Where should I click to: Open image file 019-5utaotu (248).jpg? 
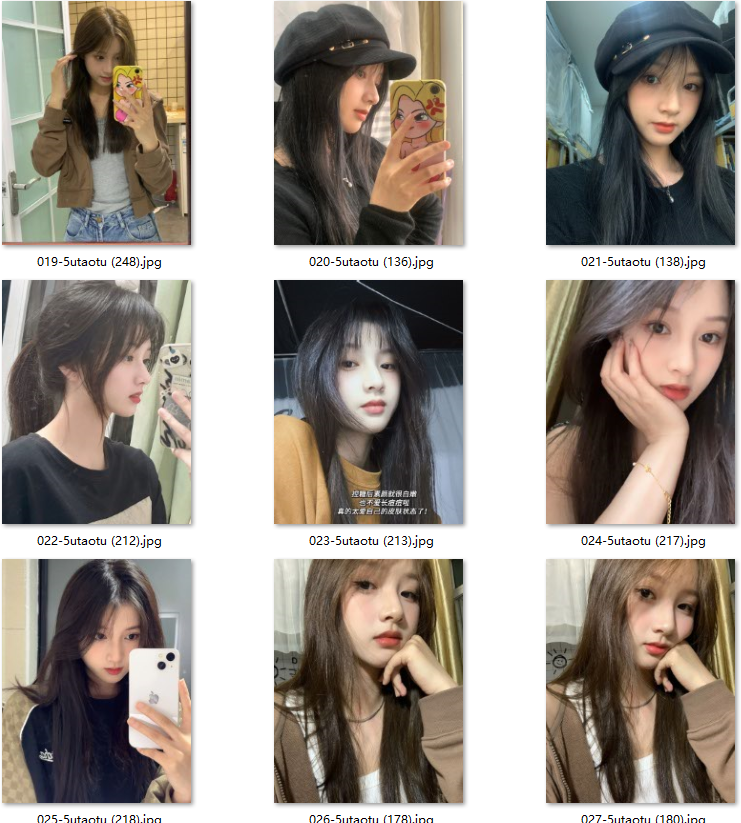[97, 123]
